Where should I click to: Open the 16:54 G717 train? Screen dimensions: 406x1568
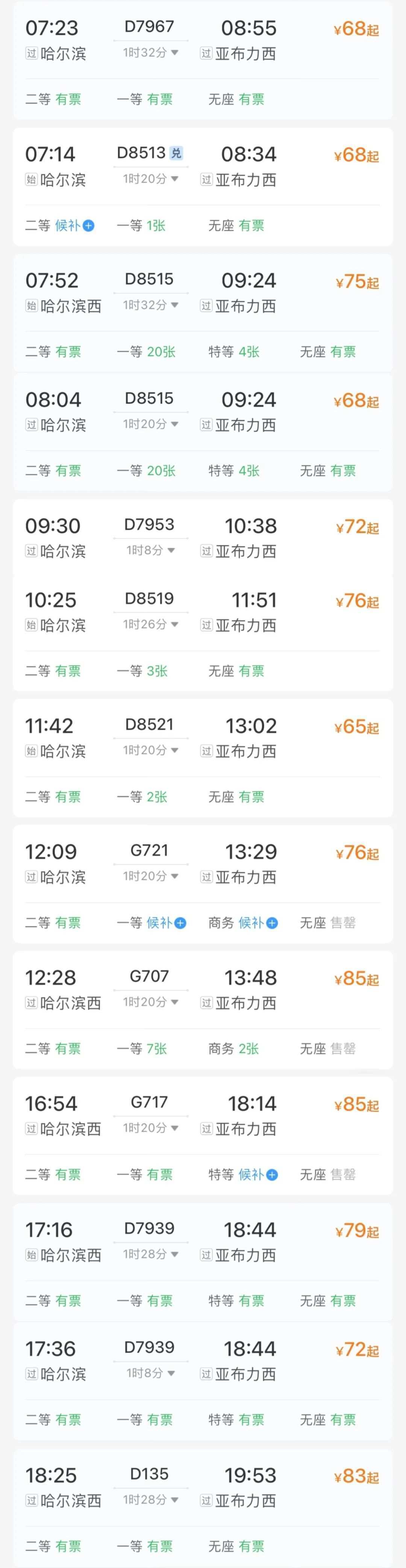coord(203,1116)
